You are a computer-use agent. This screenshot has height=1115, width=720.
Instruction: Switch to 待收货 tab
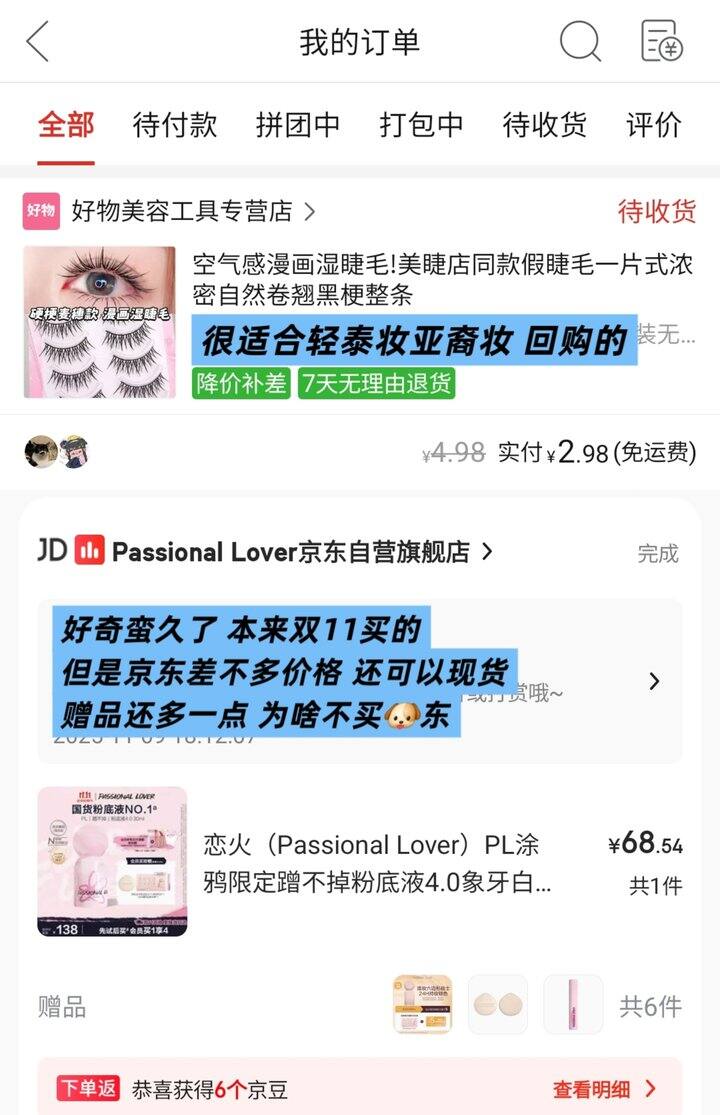point(544,125)
